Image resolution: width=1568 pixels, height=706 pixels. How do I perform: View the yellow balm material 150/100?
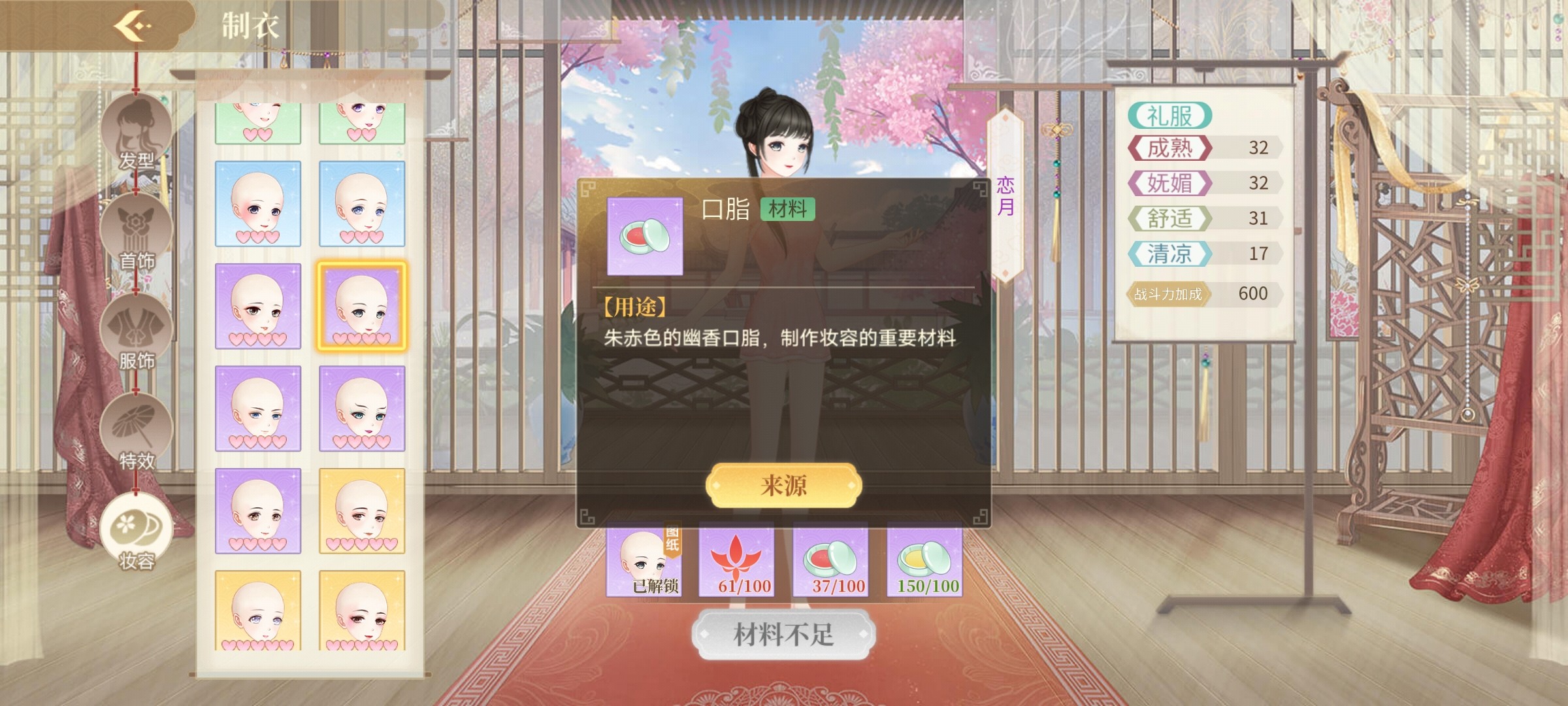tap(924, 562)
